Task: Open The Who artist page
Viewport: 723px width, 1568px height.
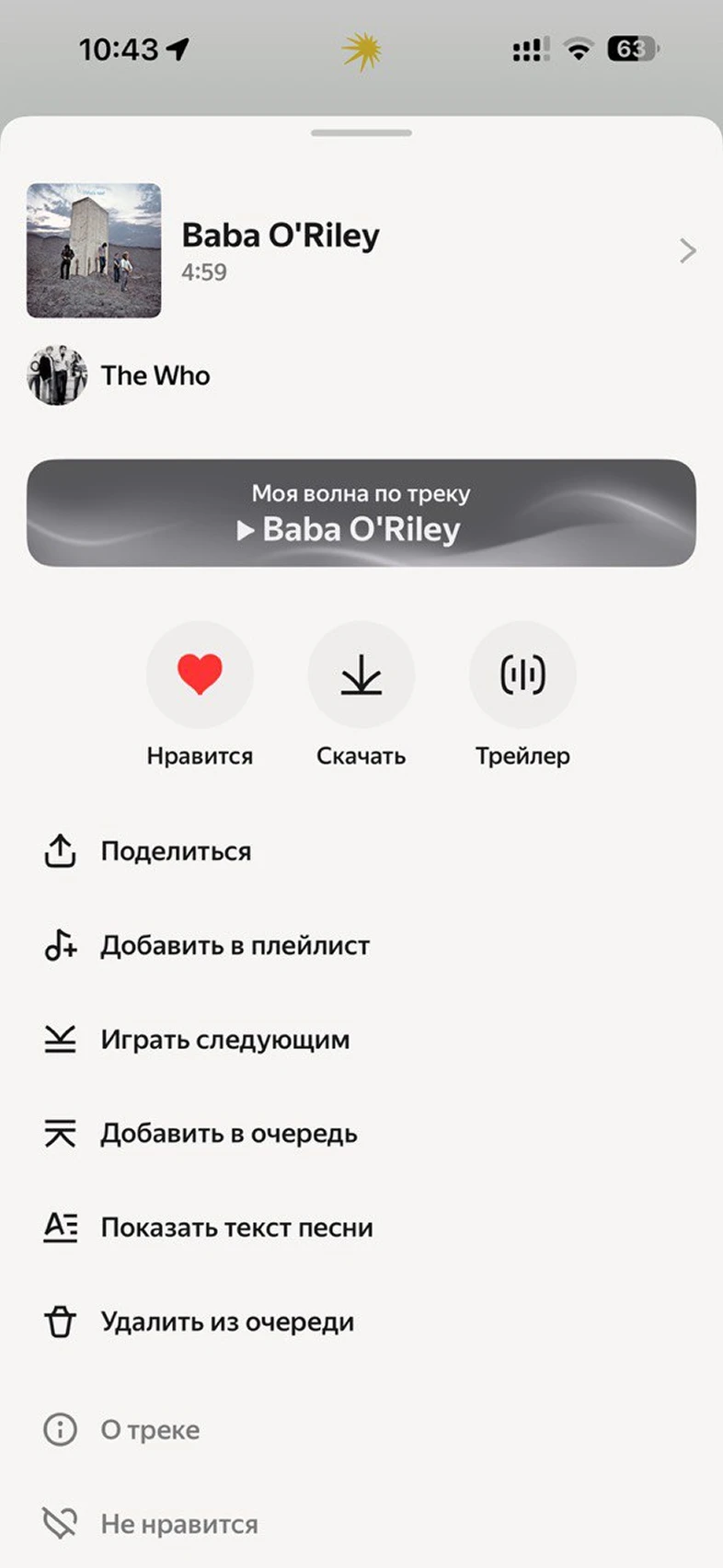Action: [x=155, y=375]
